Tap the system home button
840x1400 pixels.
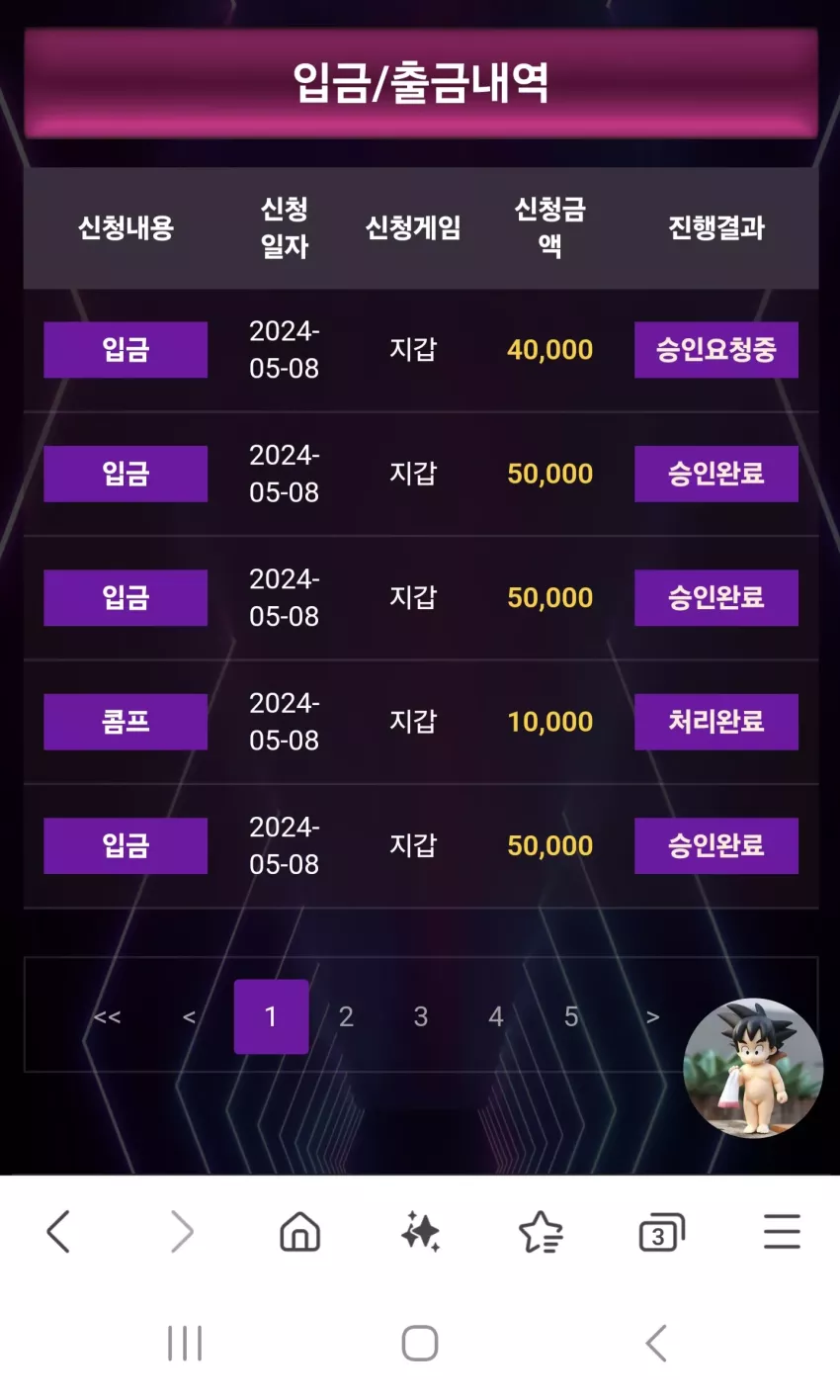click(x=420, y=1344)
